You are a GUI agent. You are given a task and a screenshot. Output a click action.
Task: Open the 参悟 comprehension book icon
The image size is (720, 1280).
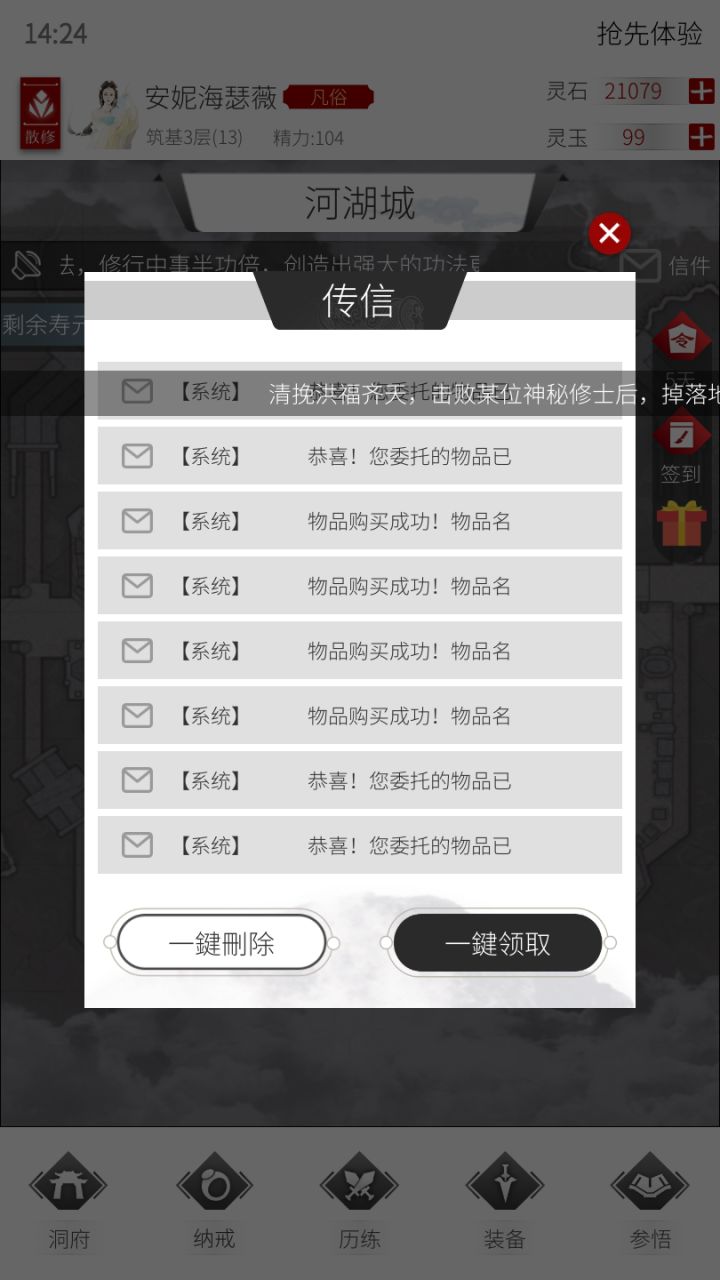click(650, 1185)
